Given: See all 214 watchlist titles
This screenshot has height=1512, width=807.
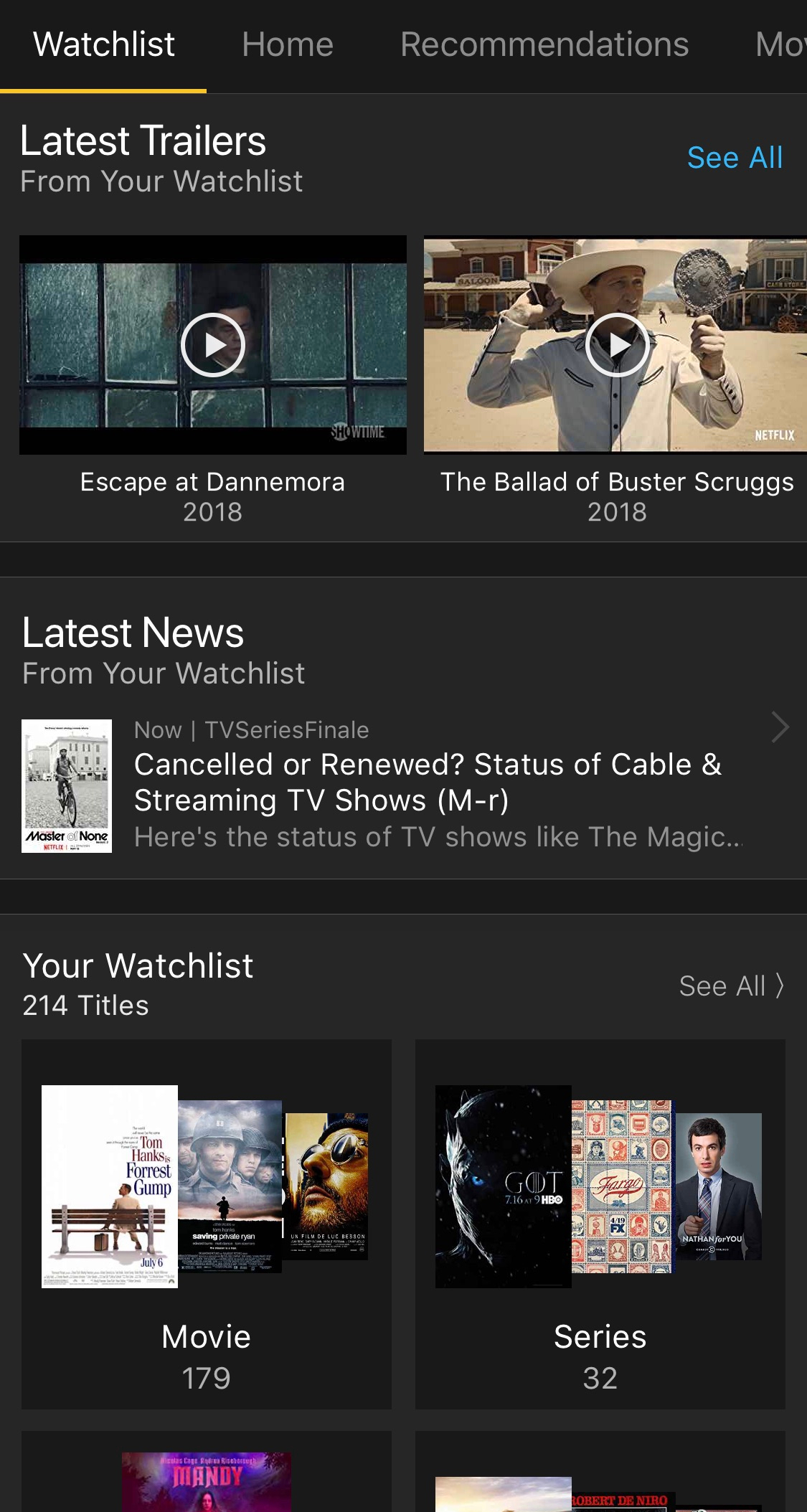Looking at the screenshot, I should tap(731, 986).
